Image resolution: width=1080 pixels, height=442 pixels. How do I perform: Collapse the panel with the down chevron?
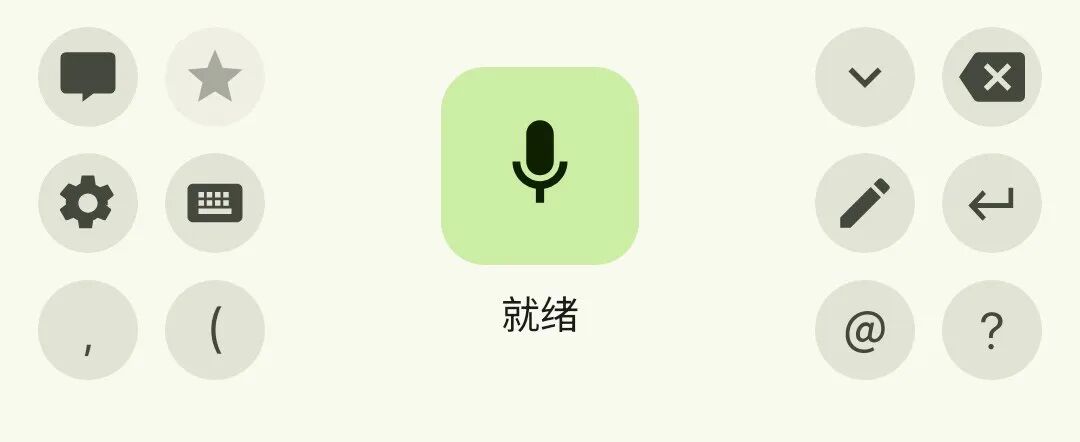pyautogui.click(x=865, y=77)
